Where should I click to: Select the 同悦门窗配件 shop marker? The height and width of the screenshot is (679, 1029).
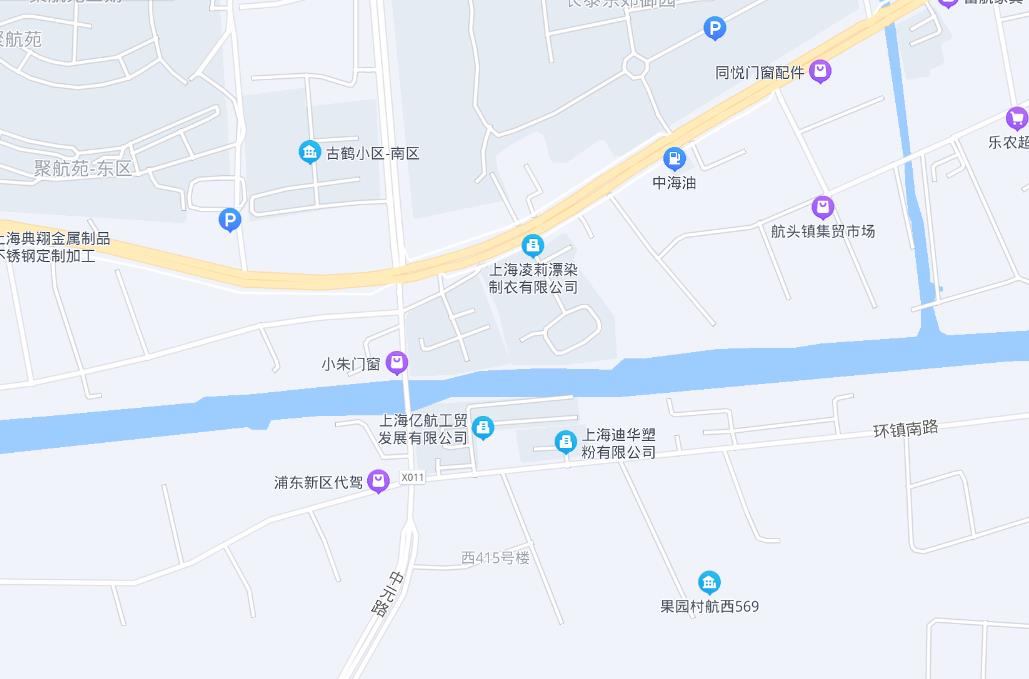[x=821, y=71]
